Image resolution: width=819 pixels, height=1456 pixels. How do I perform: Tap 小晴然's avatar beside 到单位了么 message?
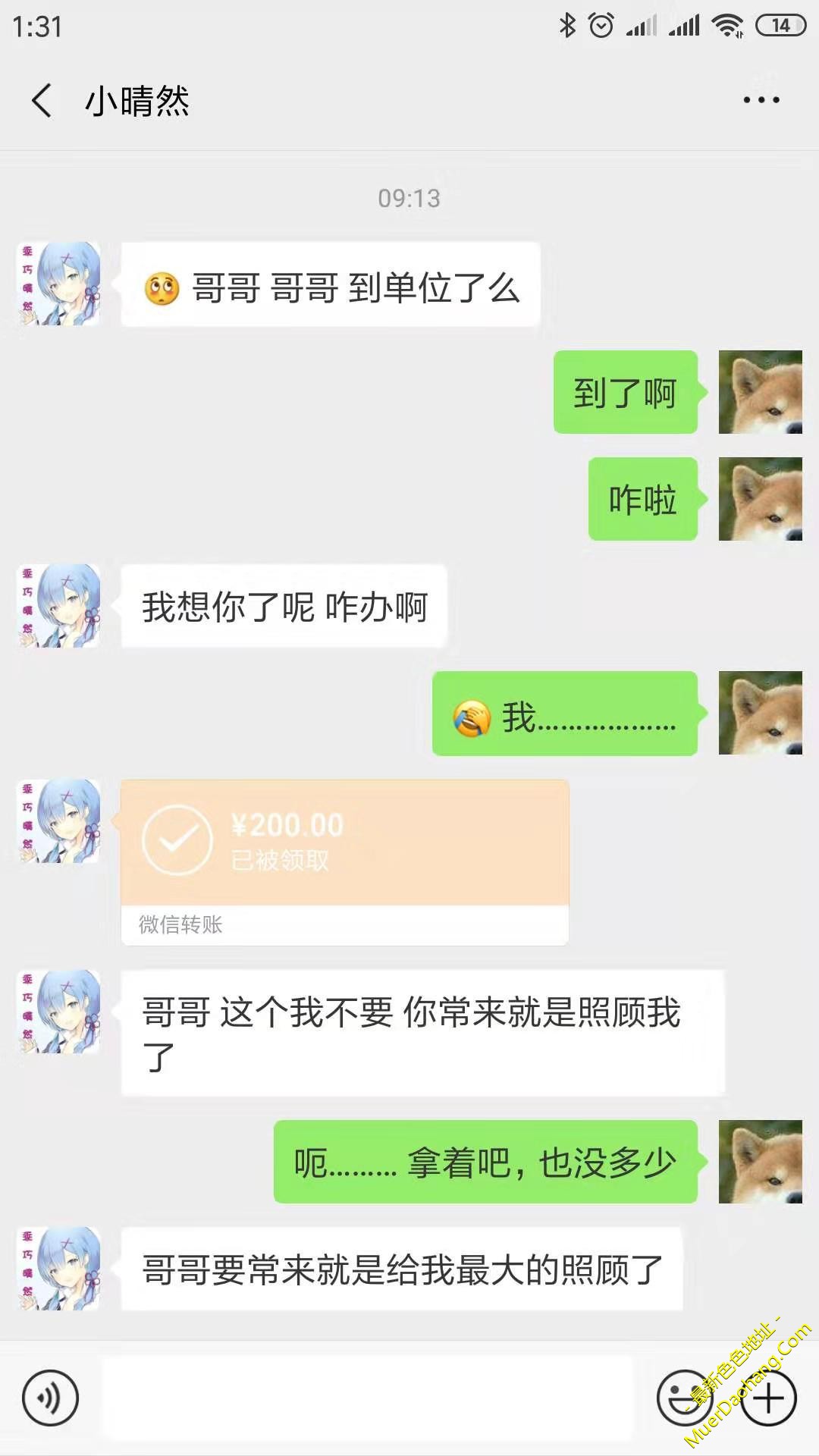(59, 284)
